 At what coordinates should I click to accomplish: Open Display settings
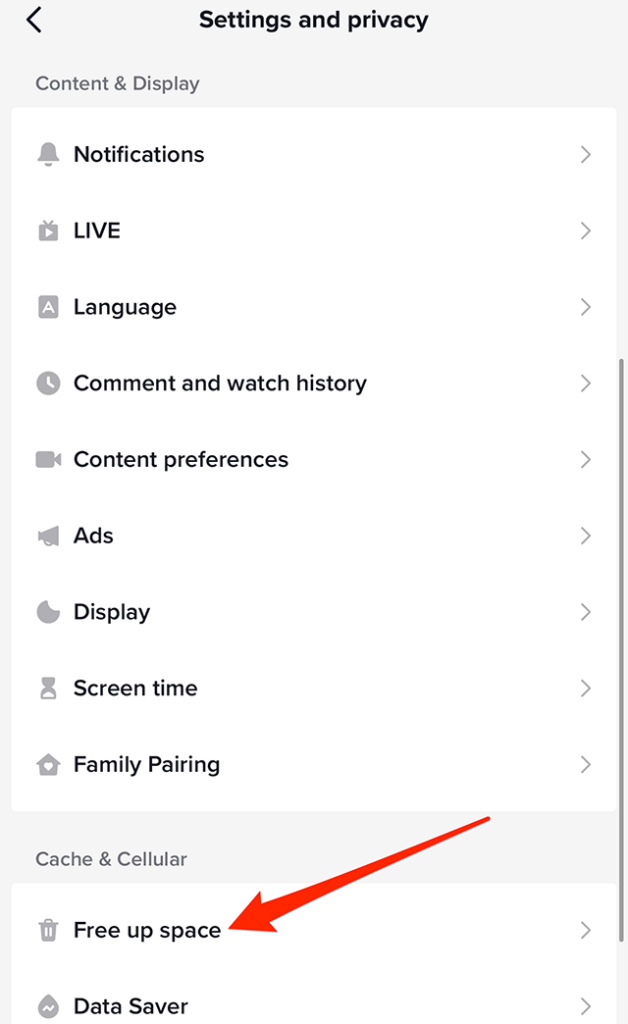pos(112,612)
